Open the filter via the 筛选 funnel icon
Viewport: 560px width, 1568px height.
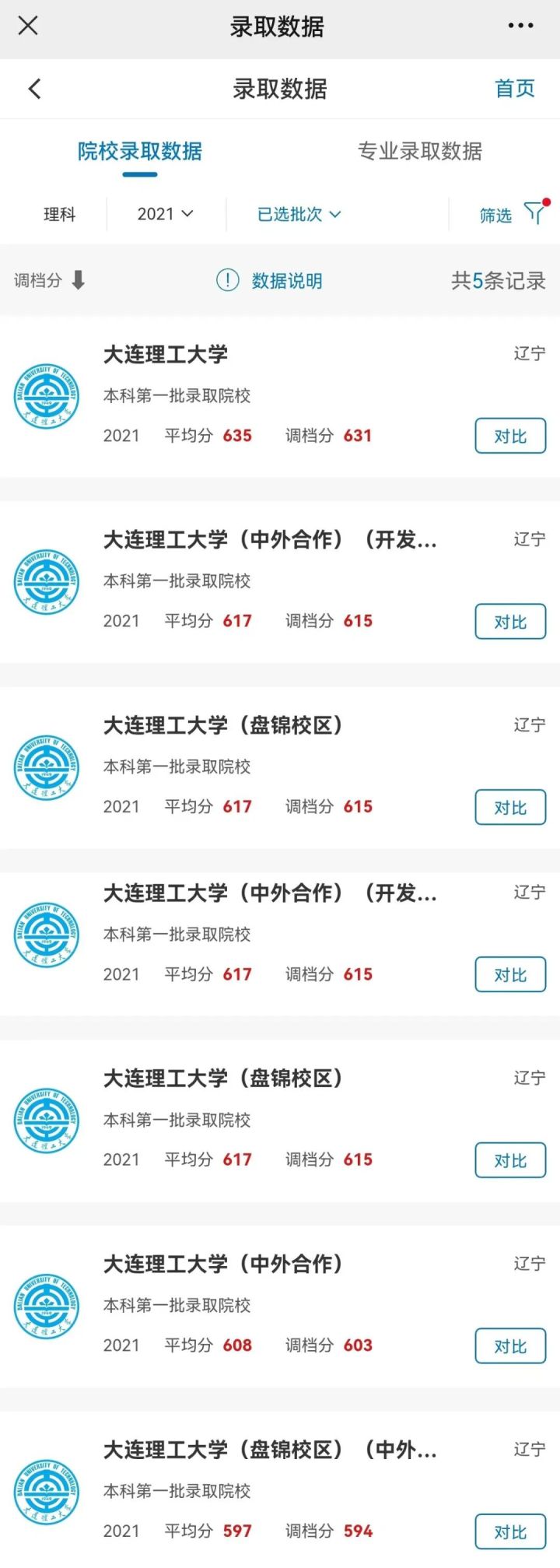[533, 212]
